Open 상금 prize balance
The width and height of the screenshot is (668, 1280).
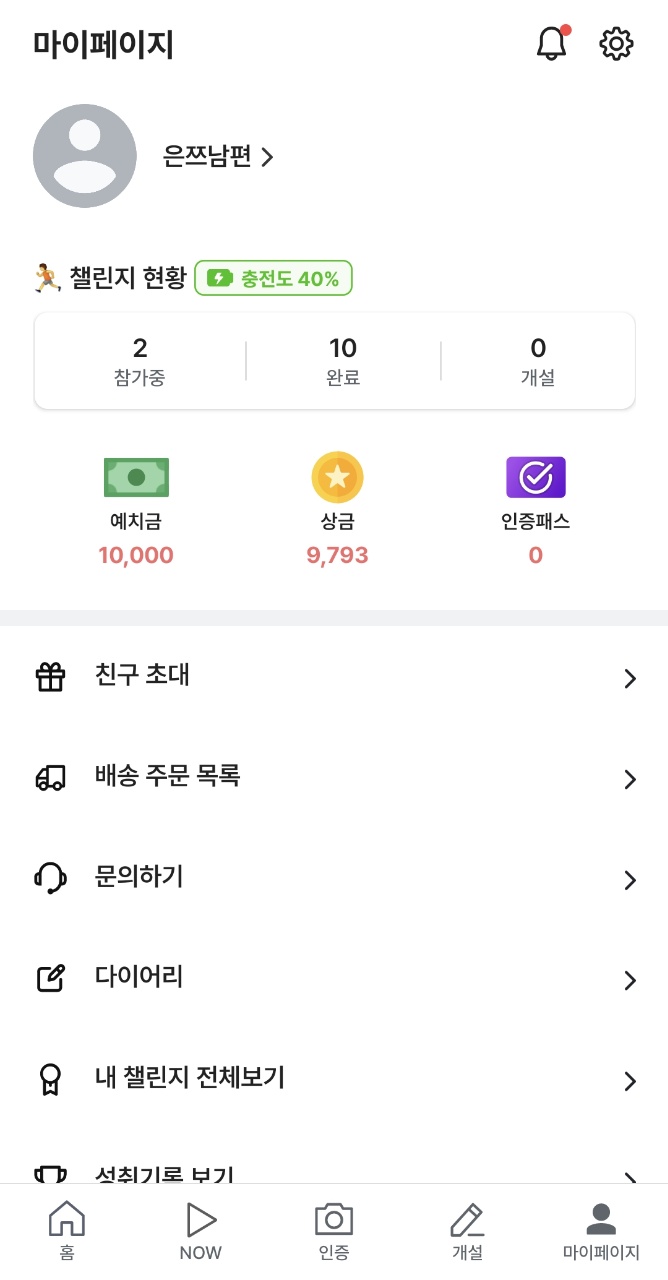[337, 511]
